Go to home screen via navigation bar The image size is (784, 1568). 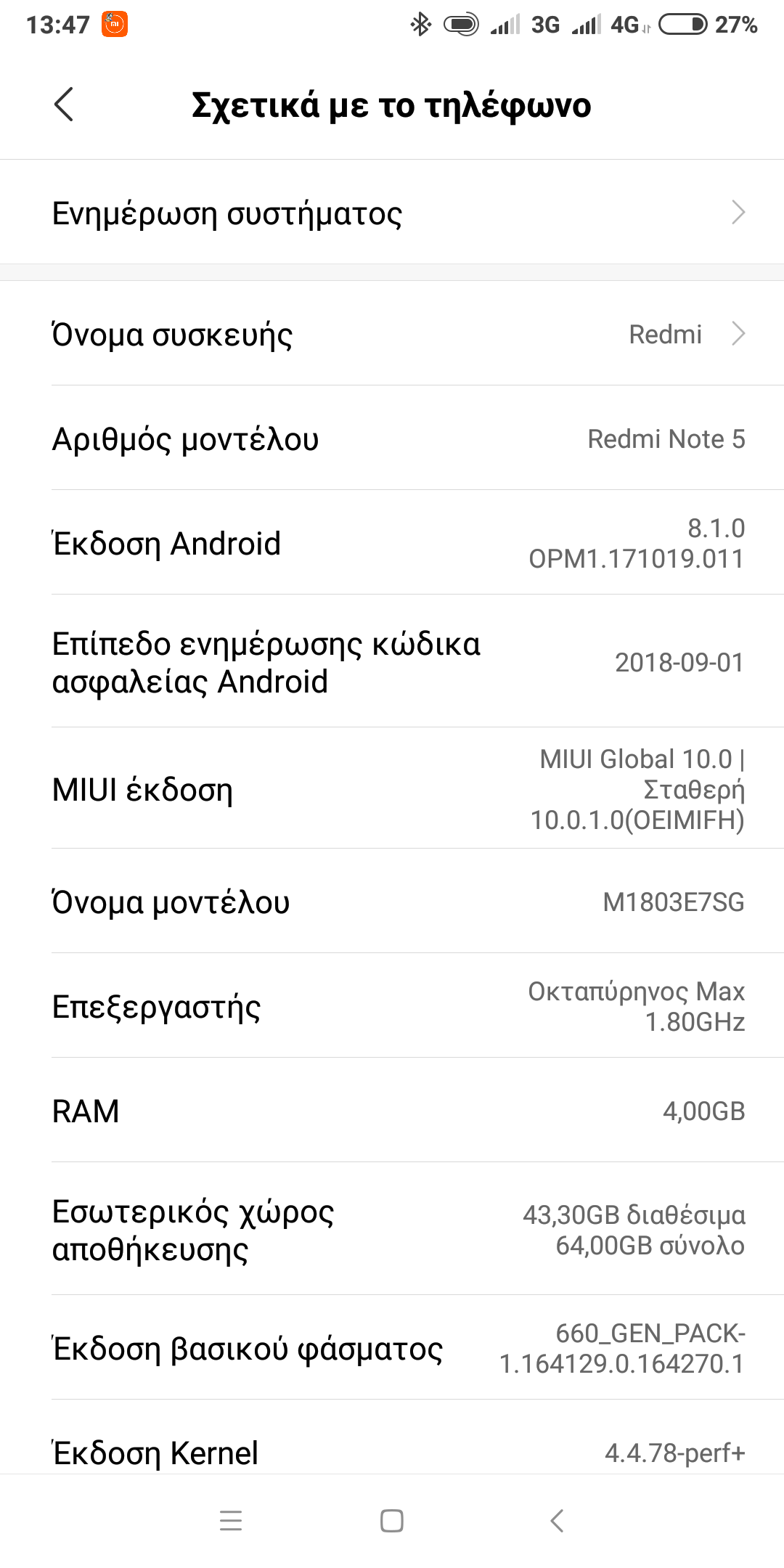tap(392, 1520)
